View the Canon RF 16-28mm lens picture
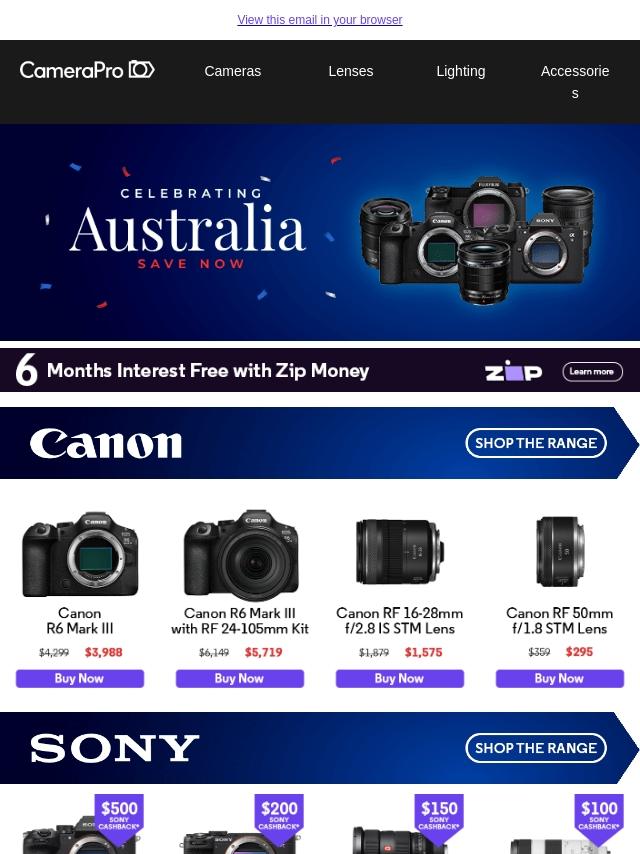This screenshot has height=854, width=640. [399, 552]
